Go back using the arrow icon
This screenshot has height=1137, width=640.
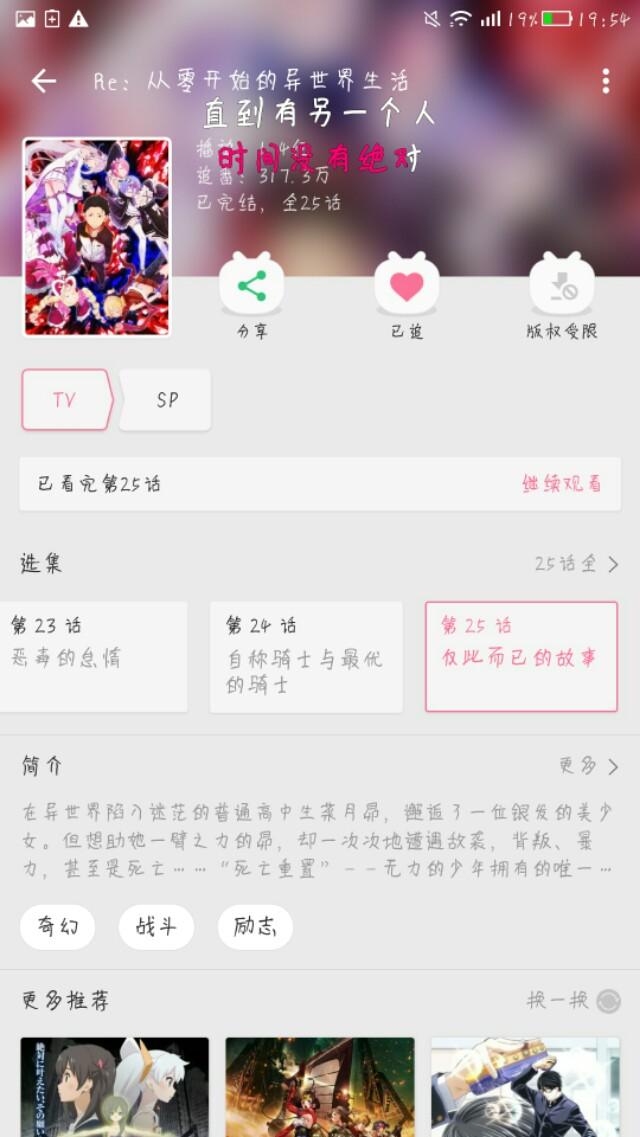(43, 81)
